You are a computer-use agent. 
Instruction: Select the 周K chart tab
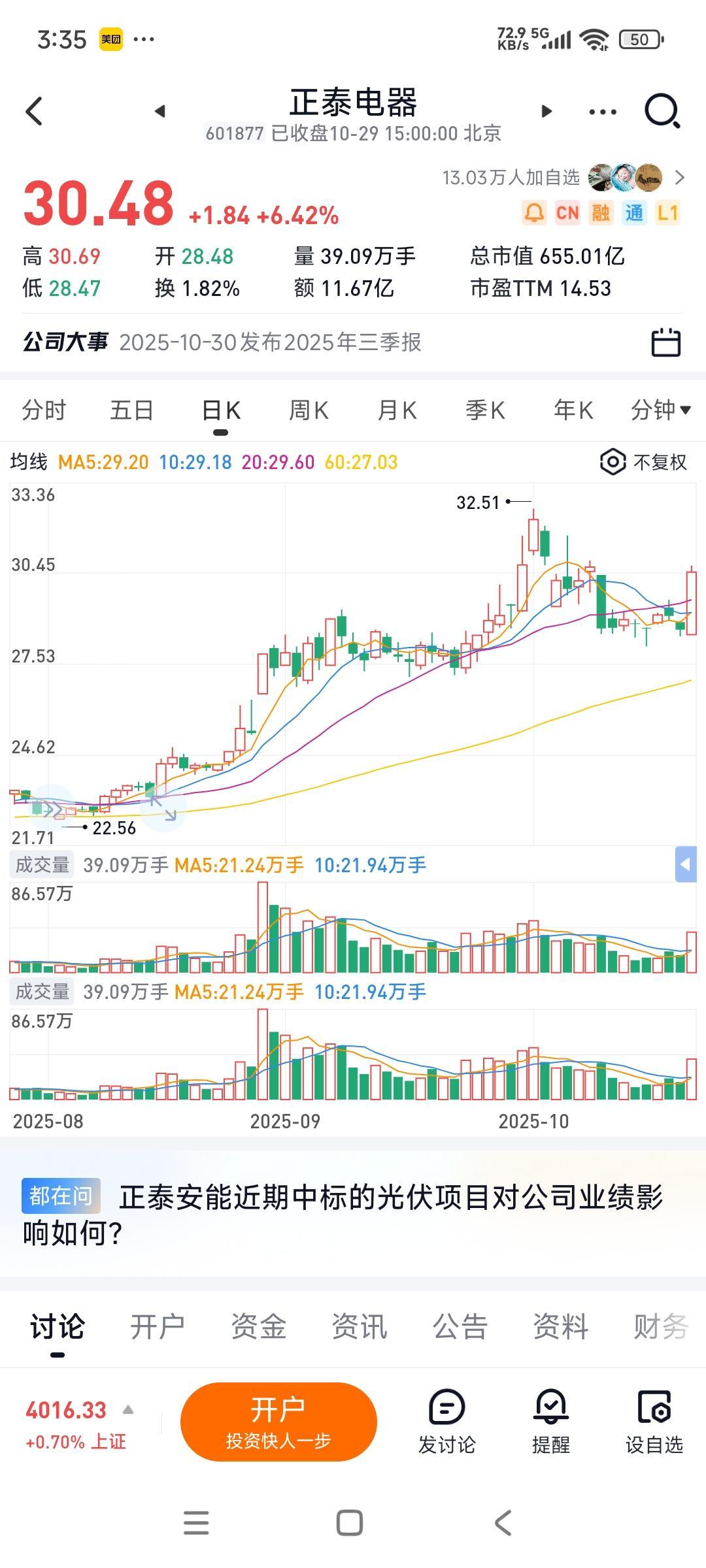click(x=309, y=410)
